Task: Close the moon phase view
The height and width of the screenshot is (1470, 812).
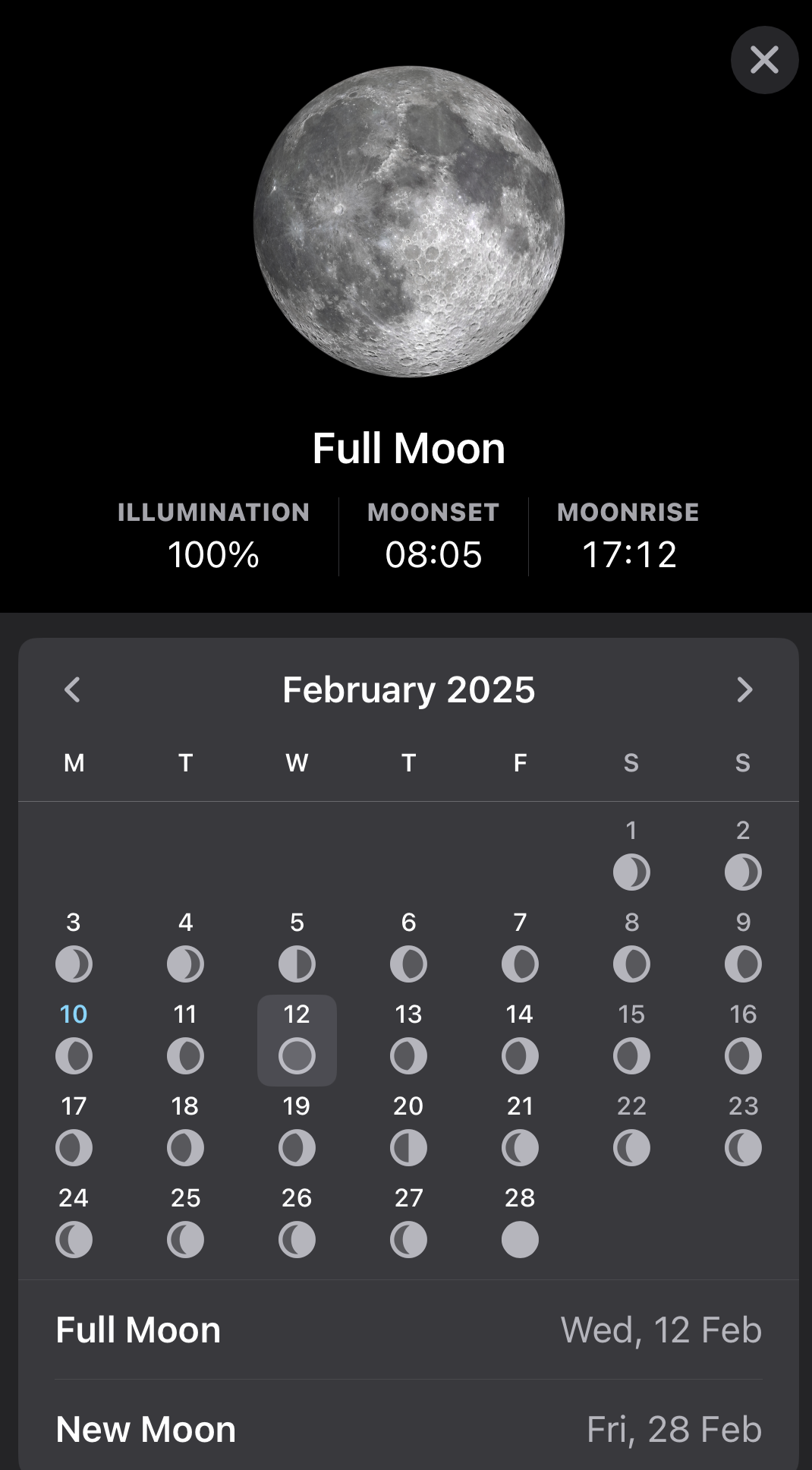Action: click(764, 60)
